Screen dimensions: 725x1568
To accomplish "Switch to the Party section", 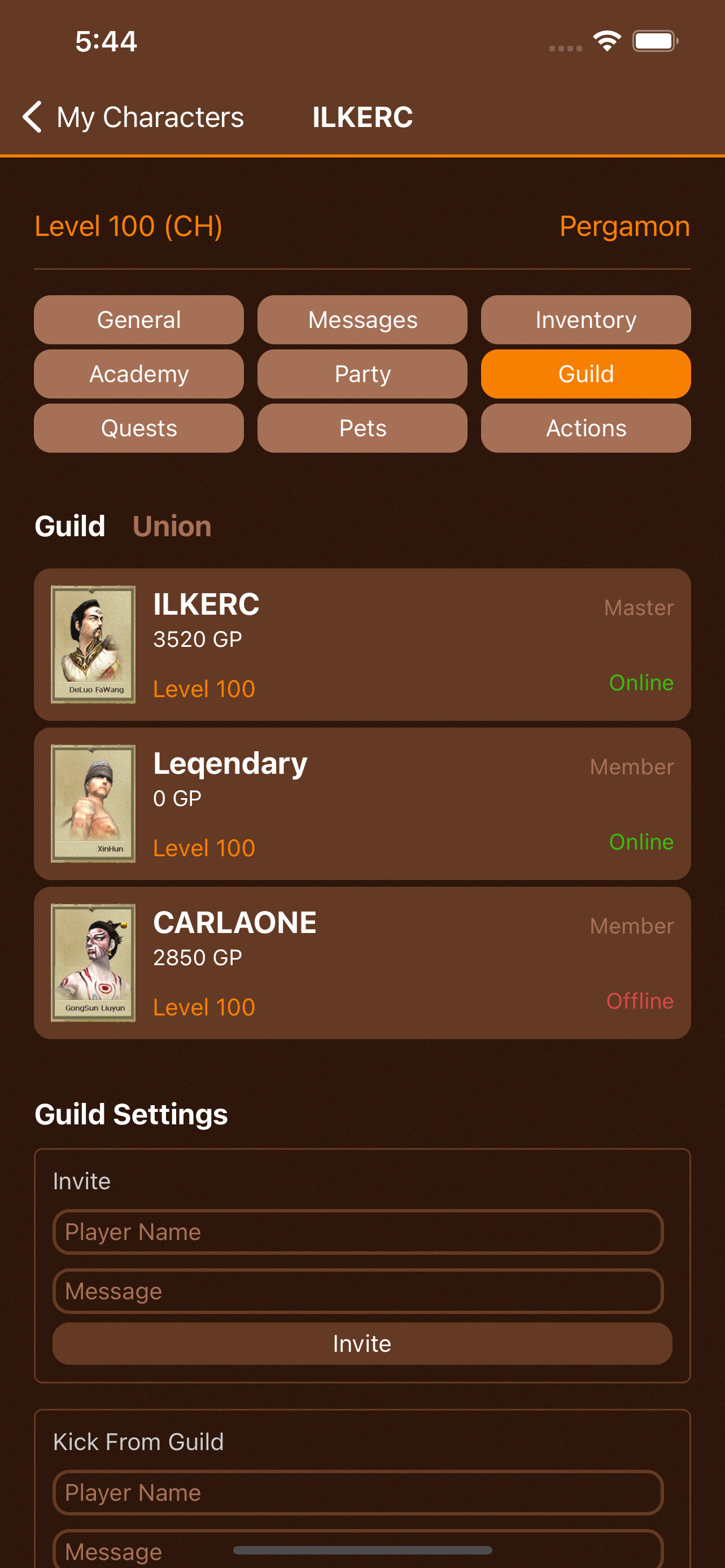I will tap(362, 374).
